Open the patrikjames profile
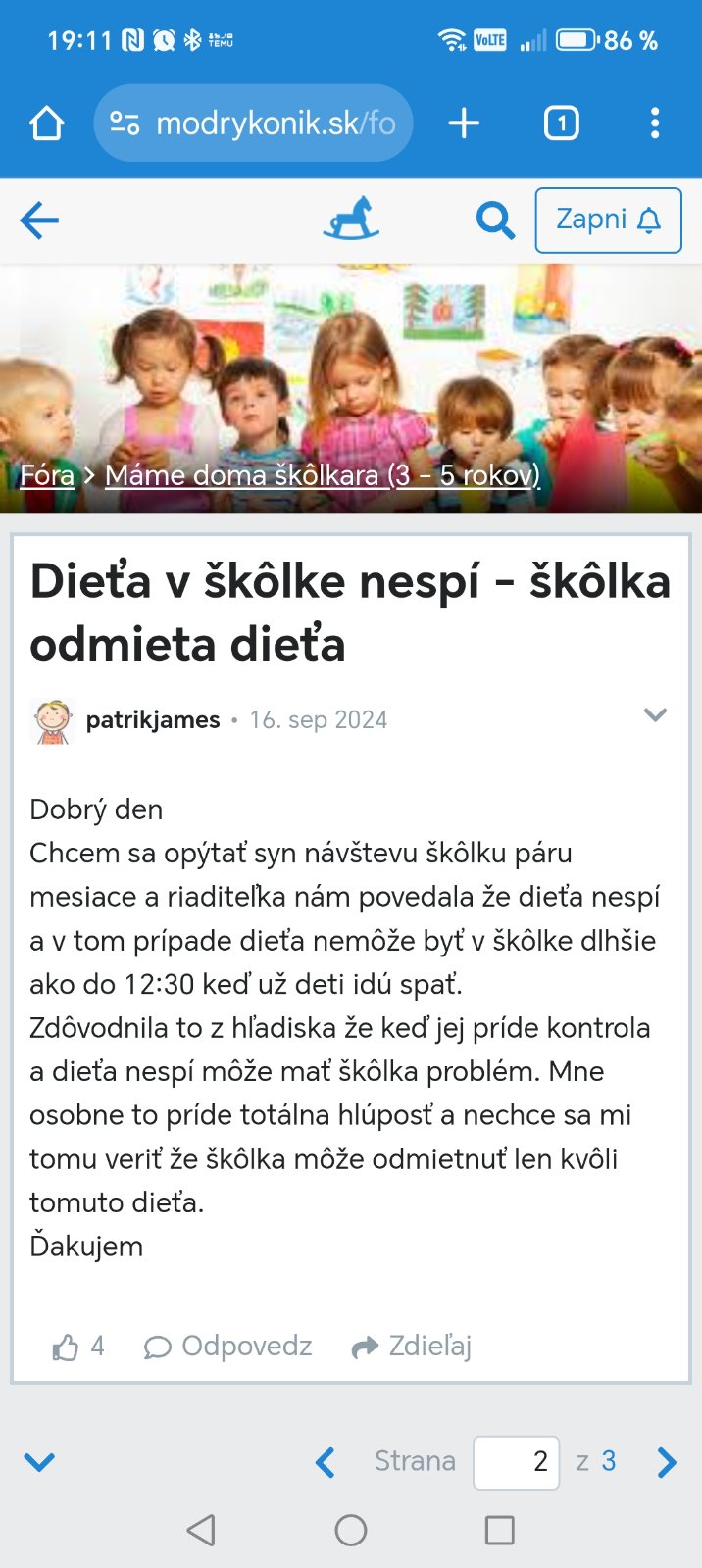Image resolution: width=702 pixels, height=1568 pixels. point(152,720)
